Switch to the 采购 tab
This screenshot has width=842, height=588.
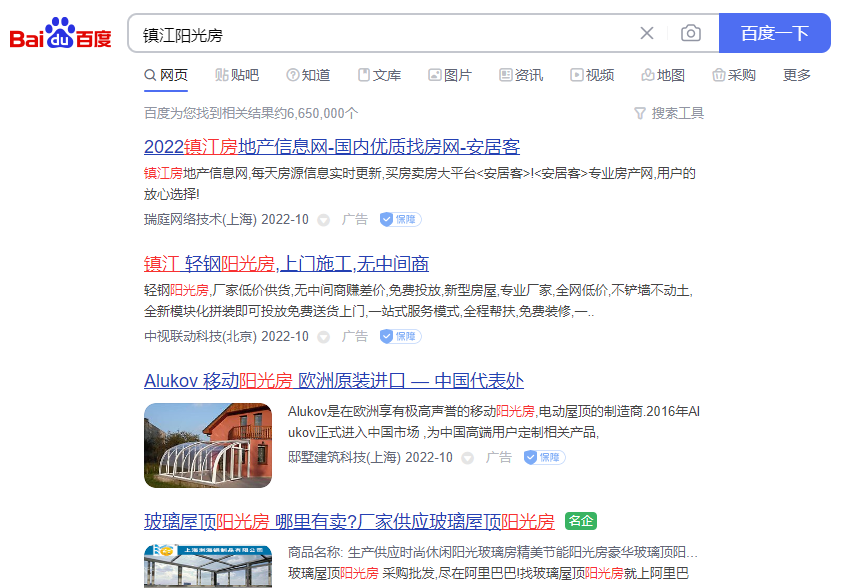coord(734,75)
